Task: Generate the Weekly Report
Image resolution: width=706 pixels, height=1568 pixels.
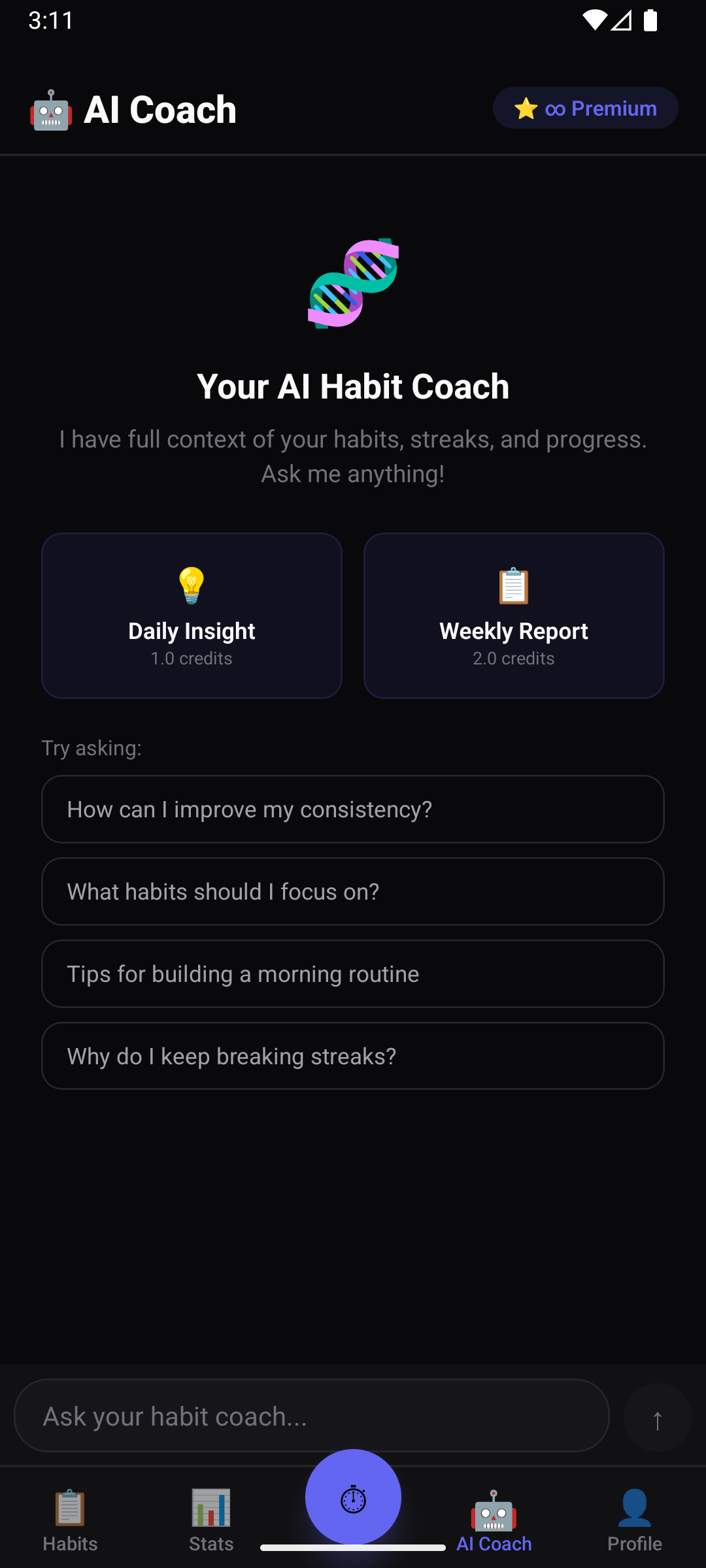Action: [x=514, y=615]
